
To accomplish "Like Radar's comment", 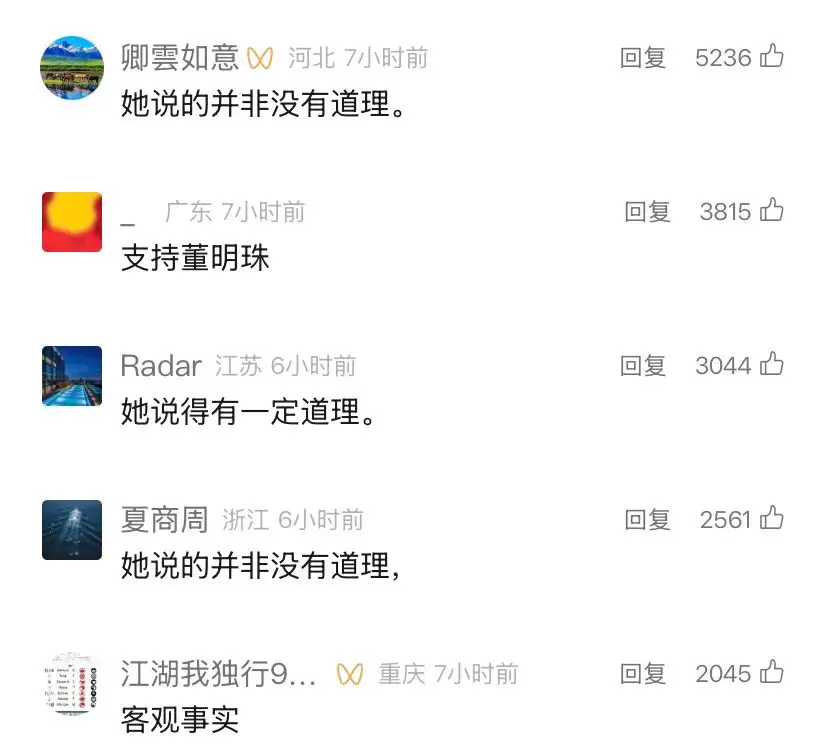I will pyautogui.click(x=771, y=365).
